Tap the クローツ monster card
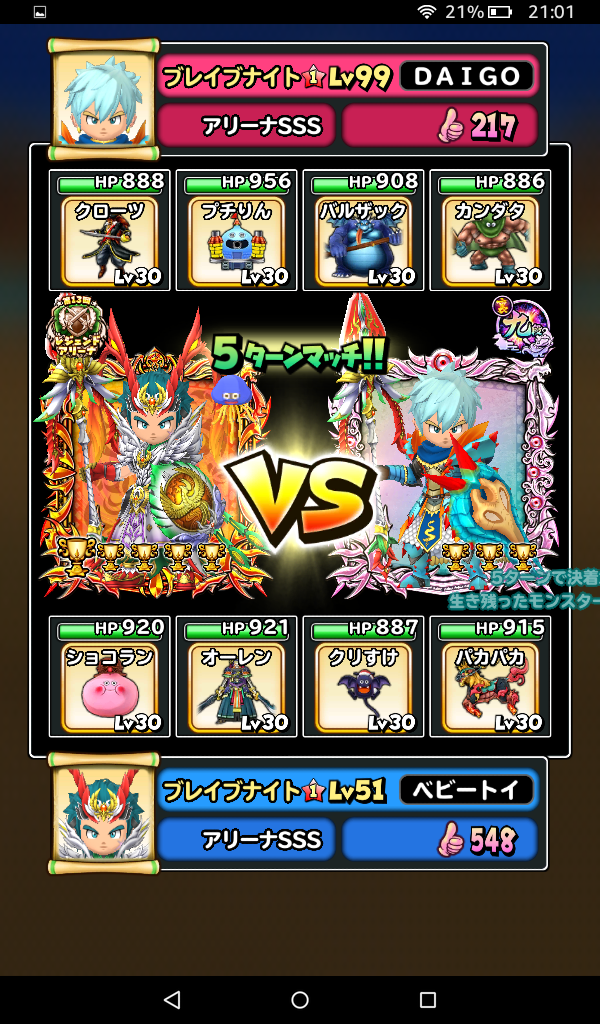 click(x=110, y=230)
